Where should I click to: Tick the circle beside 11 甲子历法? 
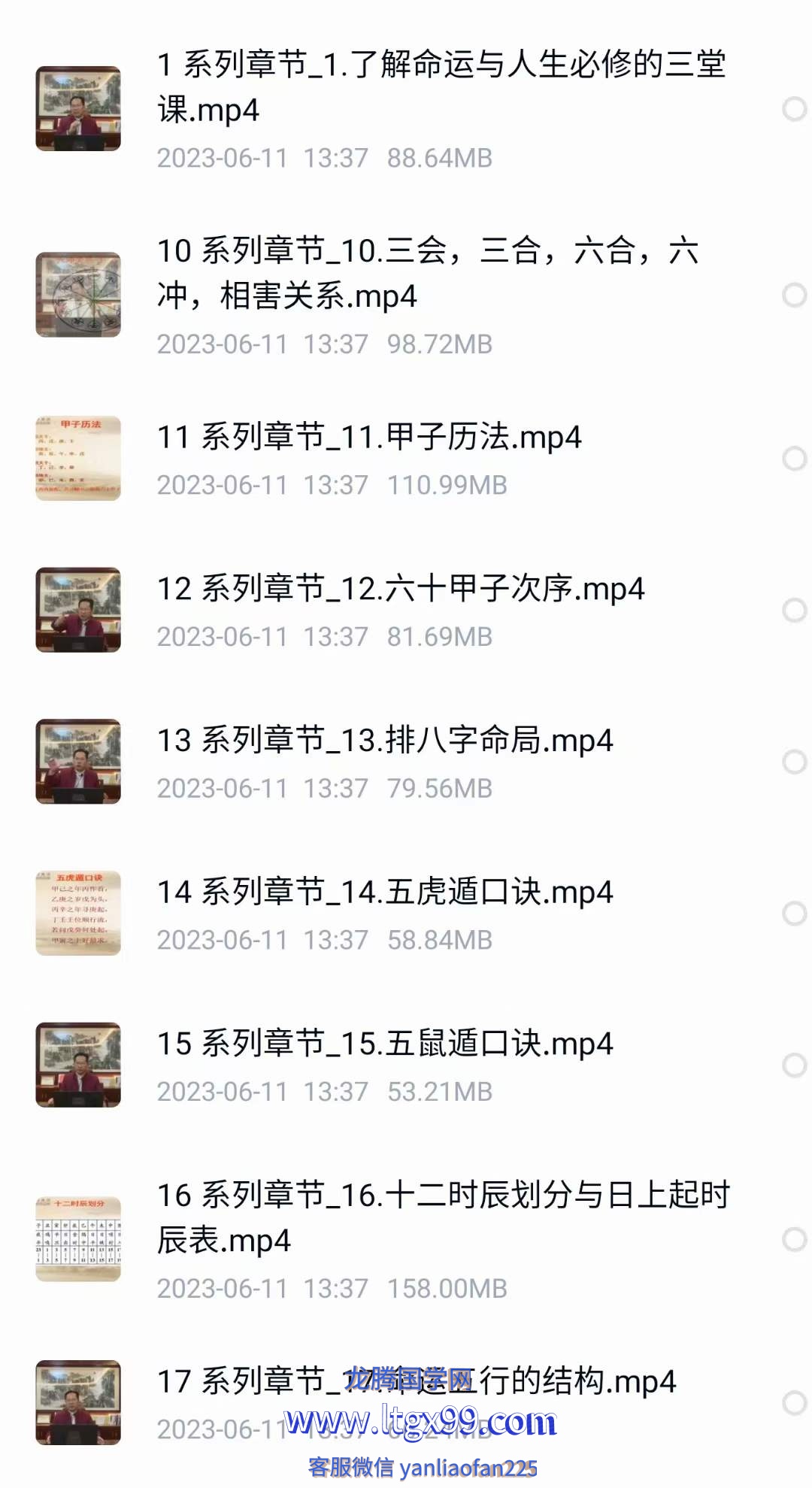[794, 458]
